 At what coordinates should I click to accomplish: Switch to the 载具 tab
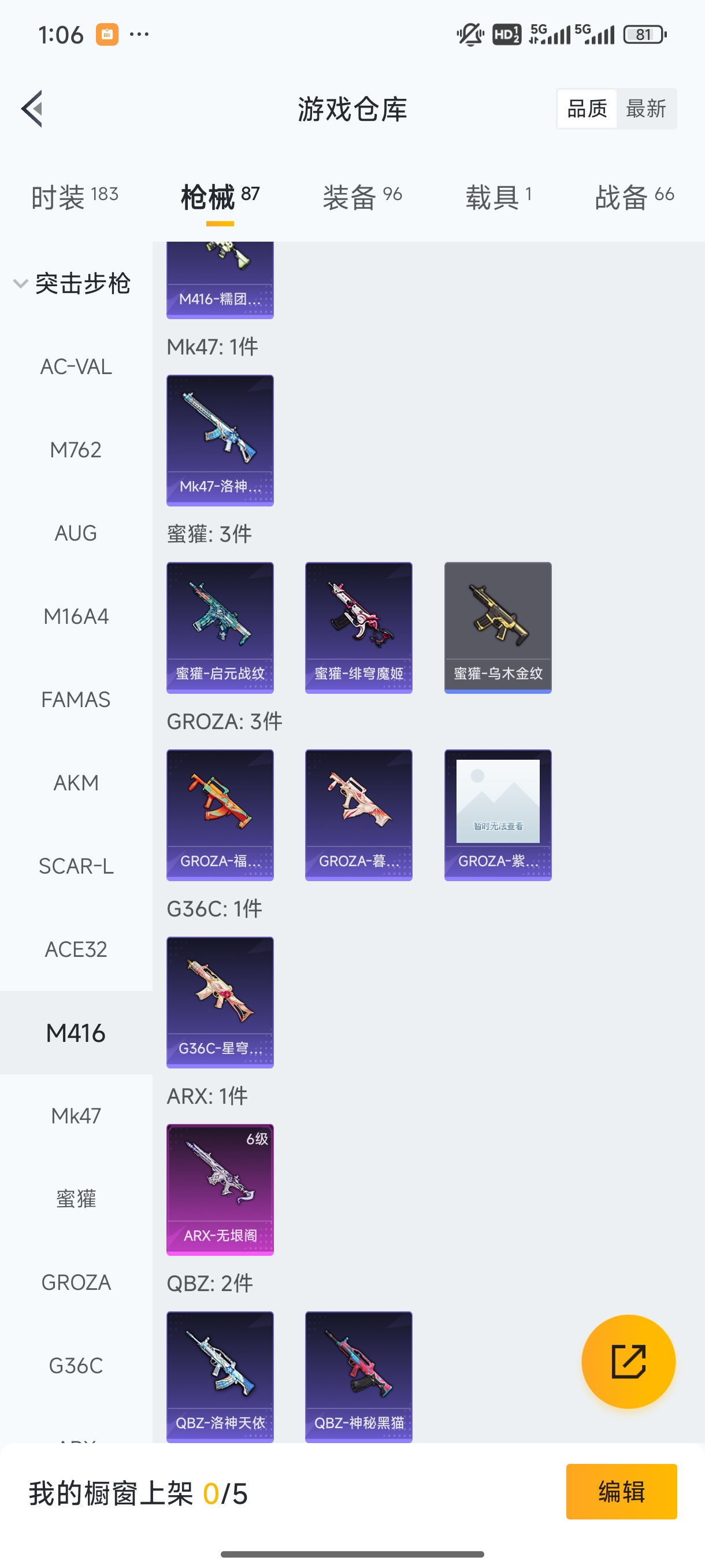tap(498, 197)
